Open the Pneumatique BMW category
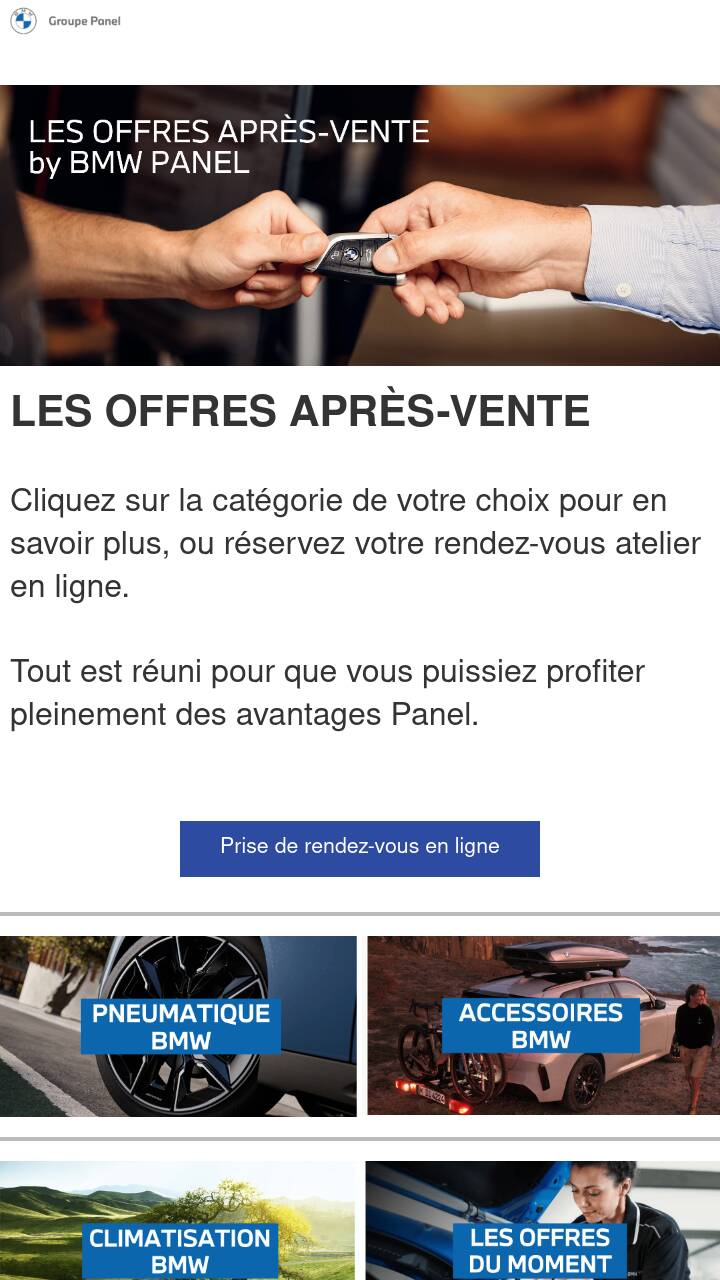The image size is (720, 1280). [x=178, y=1026]
